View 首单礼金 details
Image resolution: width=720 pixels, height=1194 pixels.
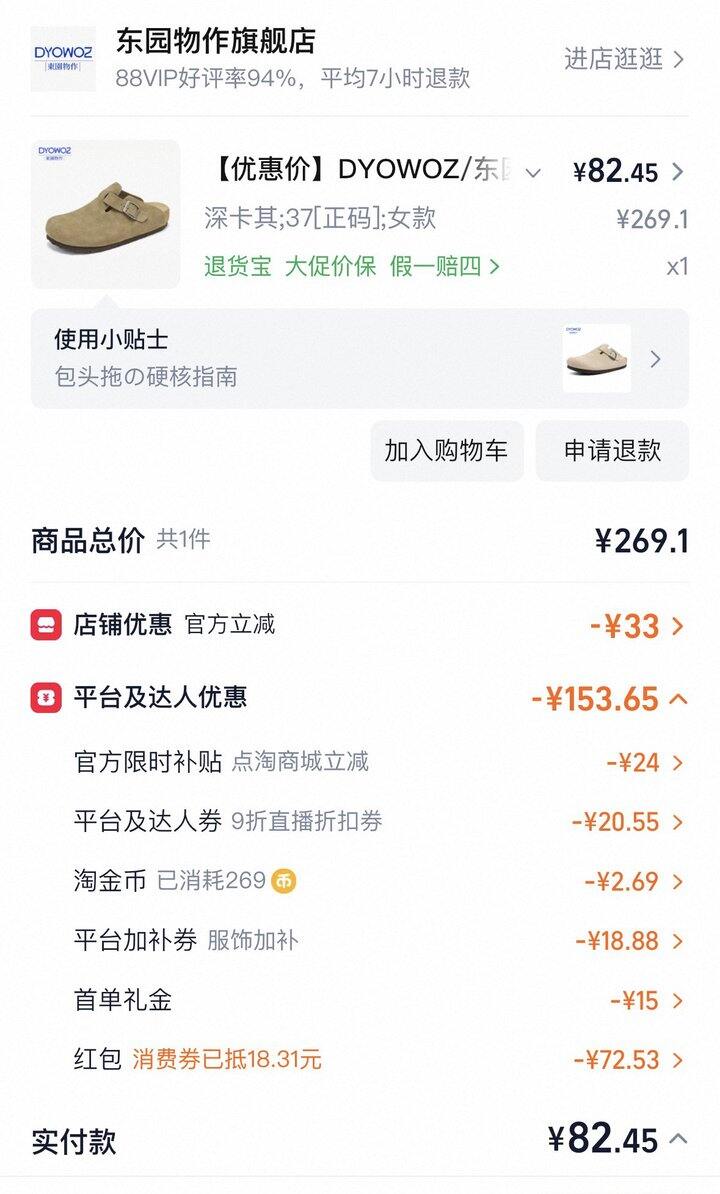[x=646, y=1000]
